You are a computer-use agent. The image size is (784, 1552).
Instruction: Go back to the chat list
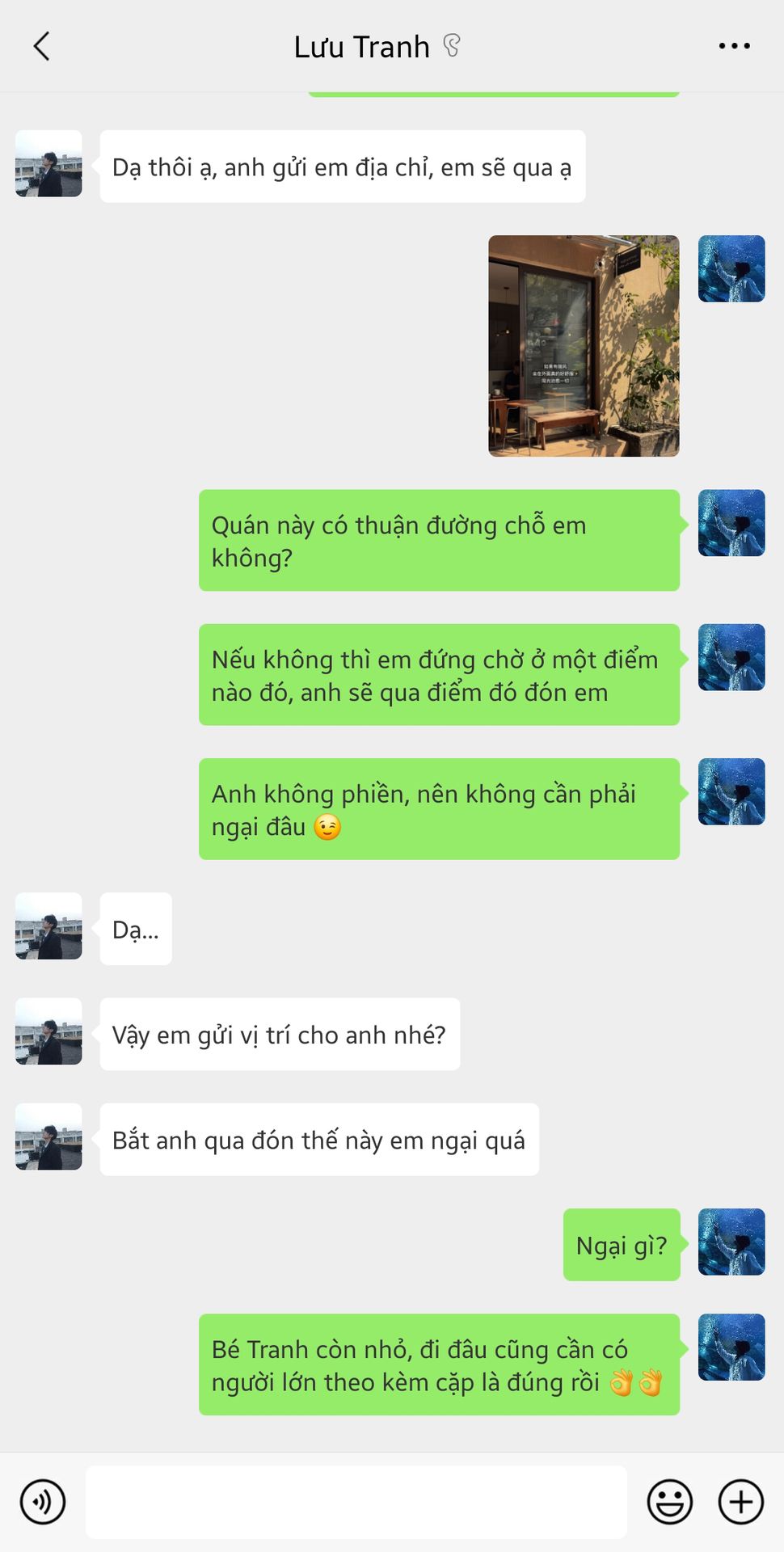42,47
